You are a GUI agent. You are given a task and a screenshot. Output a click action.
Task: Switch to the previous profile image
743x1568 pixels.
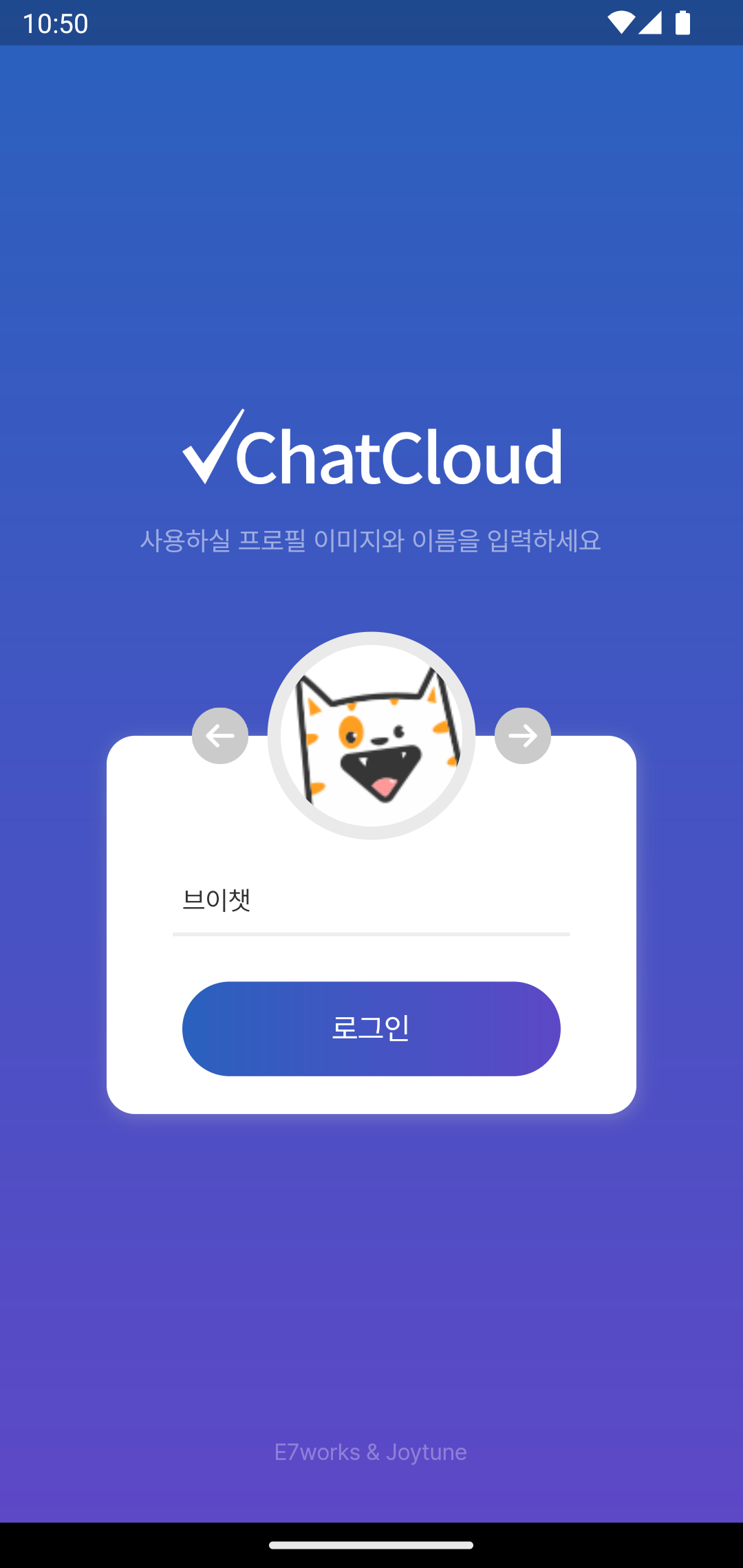click(x=220, y=735)
